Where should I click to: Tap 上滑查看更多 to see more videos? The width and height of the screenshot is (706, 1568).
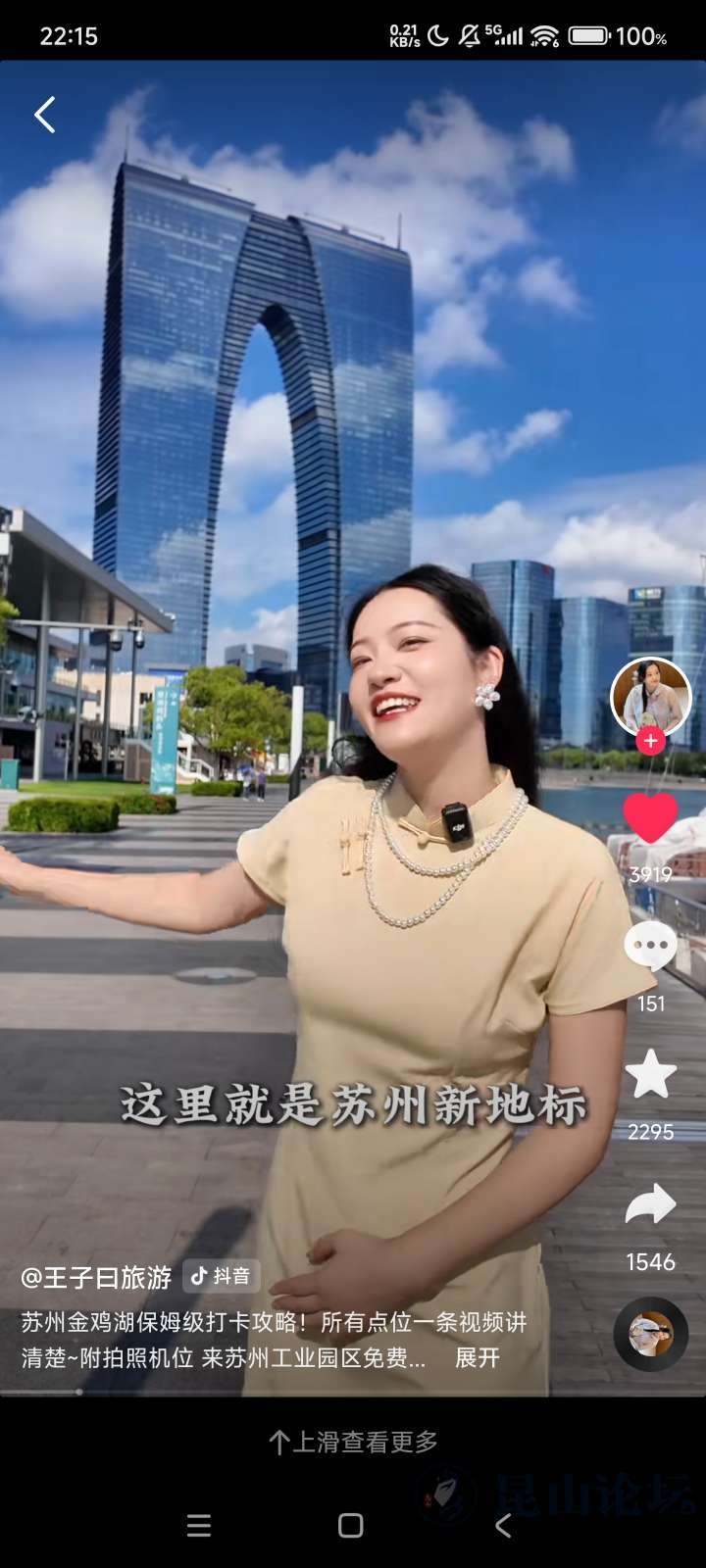[x=353, y=1442]
